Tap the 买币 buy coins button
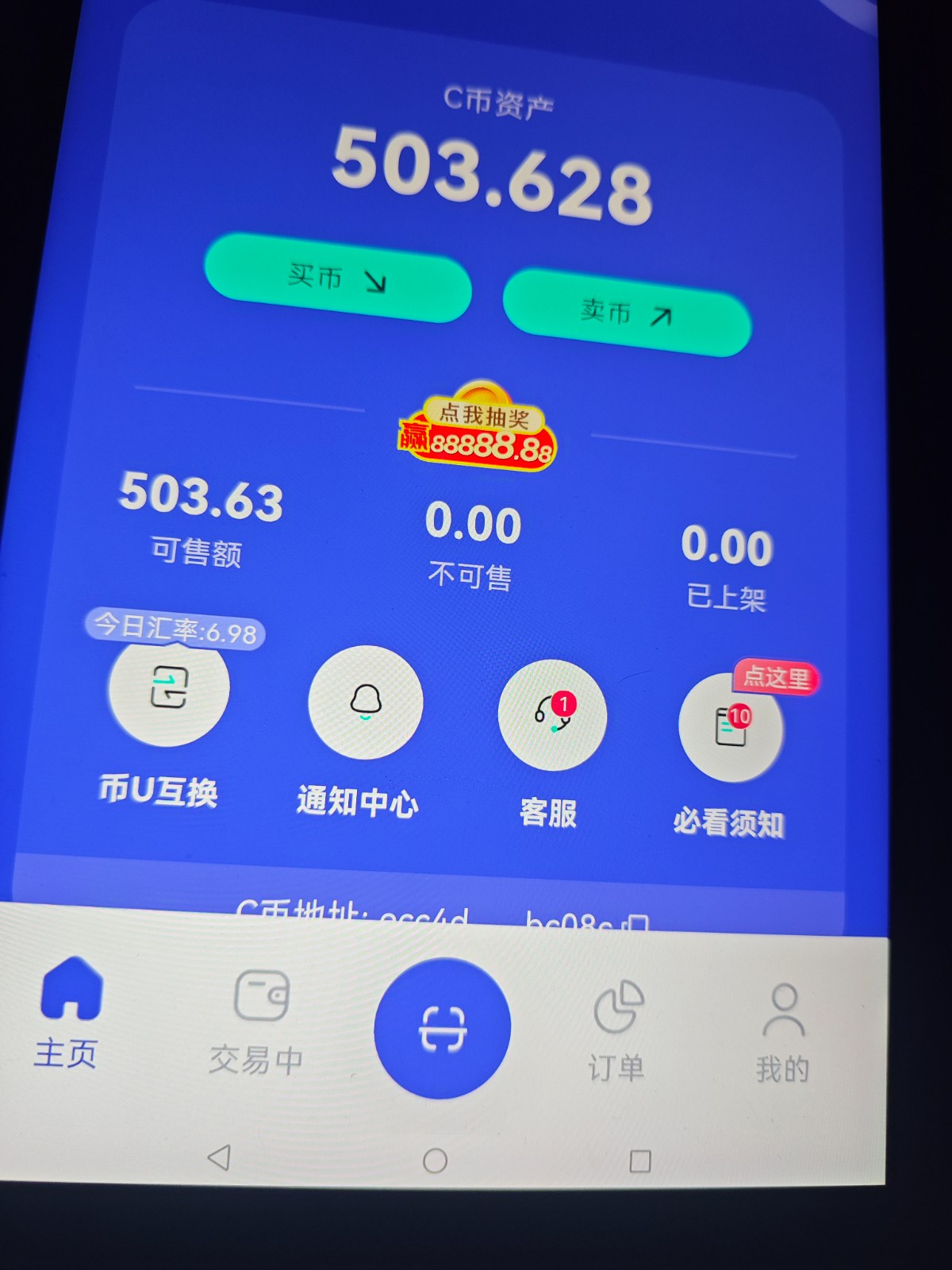 (x=338, y=278)
